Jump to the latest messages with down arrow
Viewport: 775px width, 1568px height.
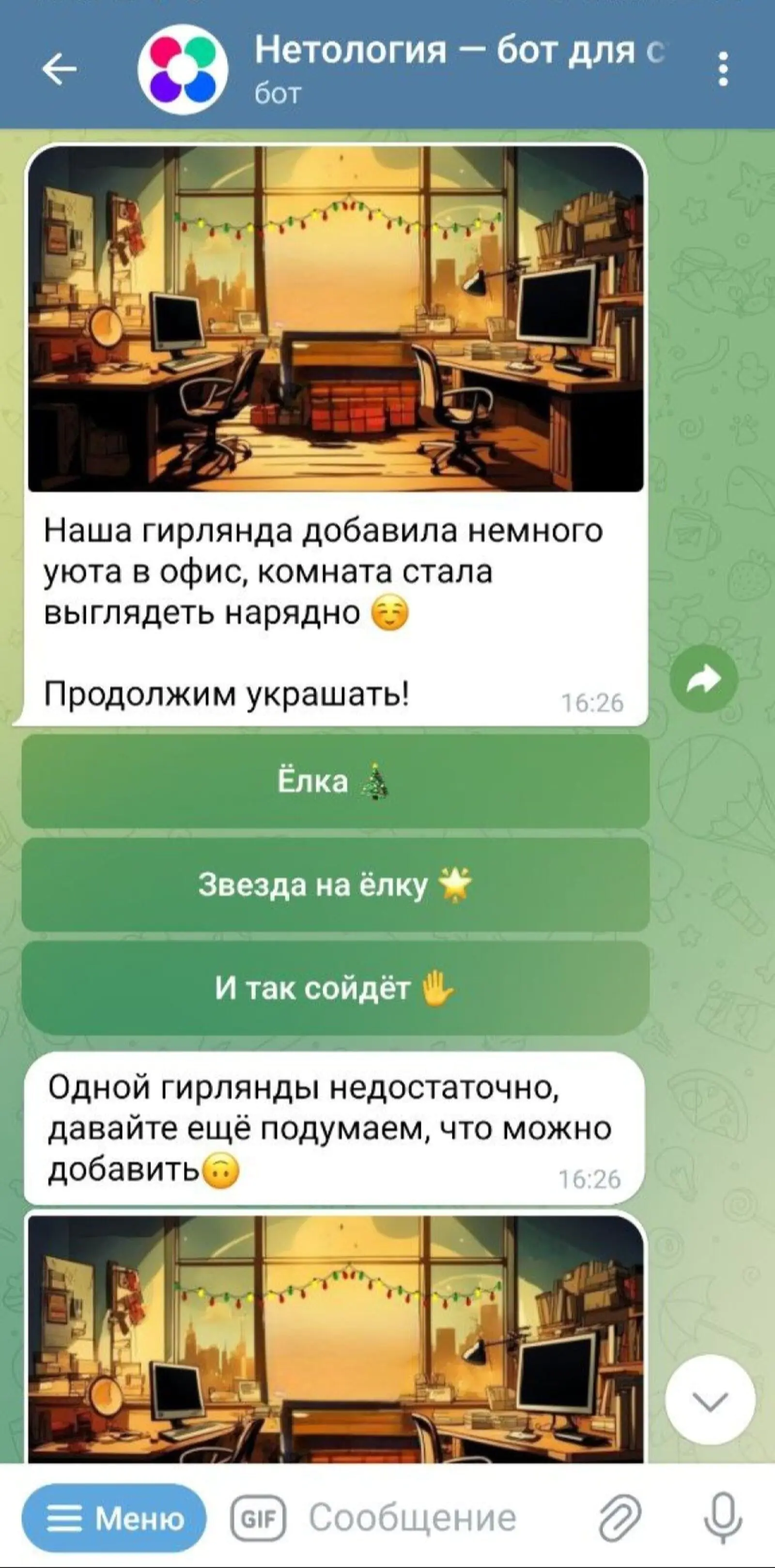[710, 1401]
